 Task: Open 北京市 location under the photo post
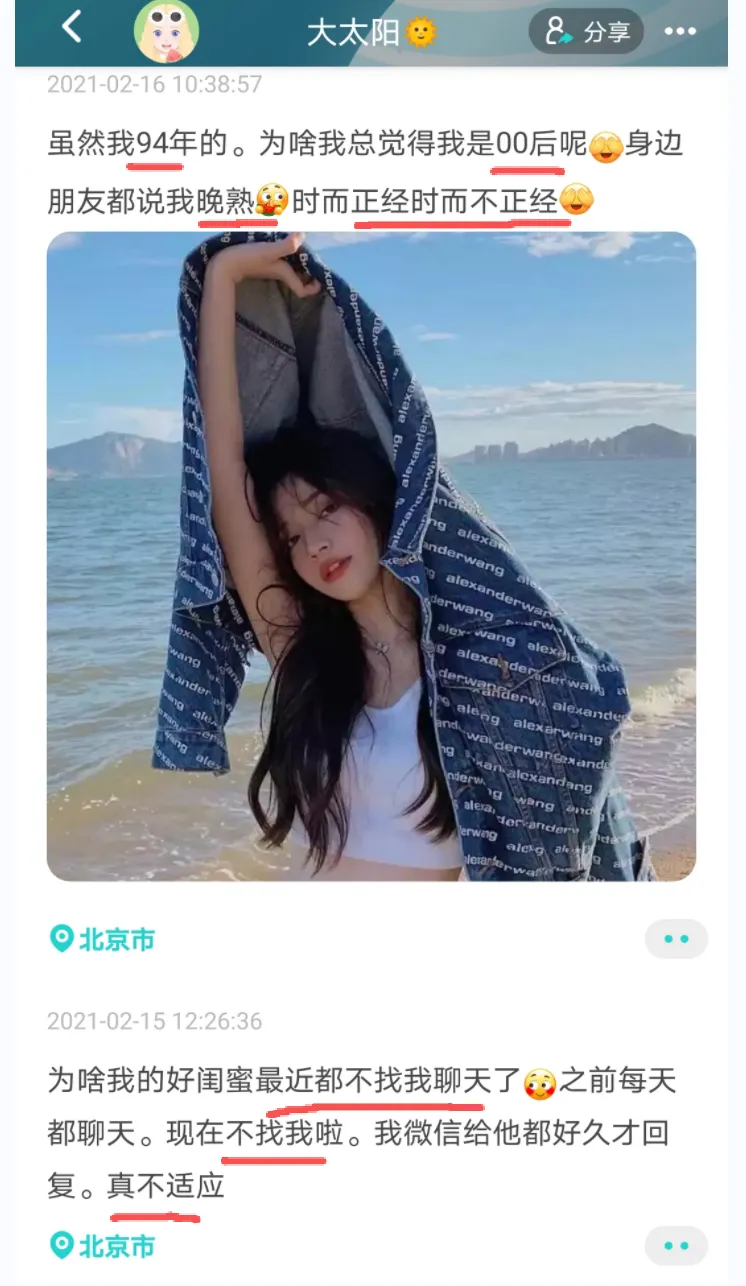[x=103, y=939]
